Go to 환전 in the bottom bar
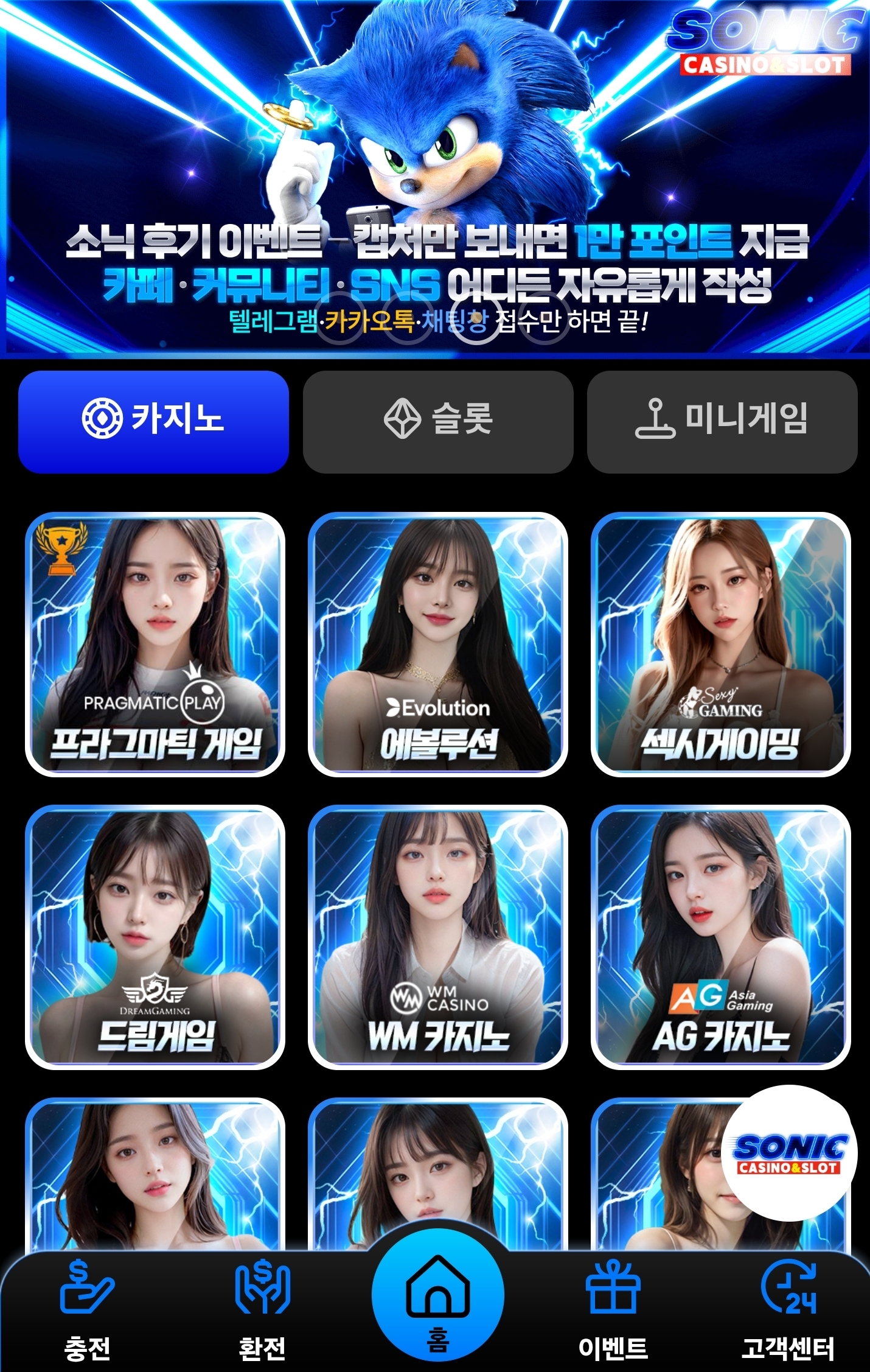The image size is (870, 1372). [262, 1310]
